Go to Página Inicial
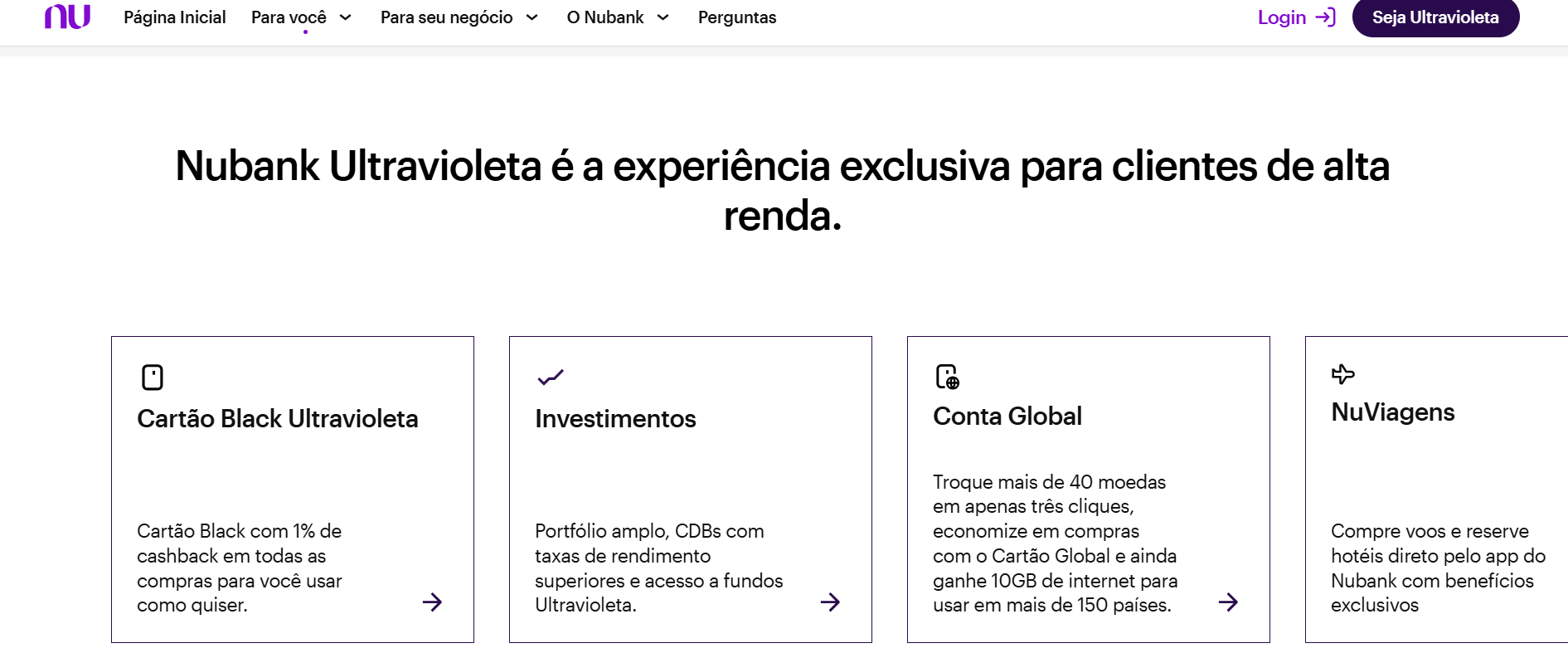This screenshot has width=1568, height=653. (174, 17)
